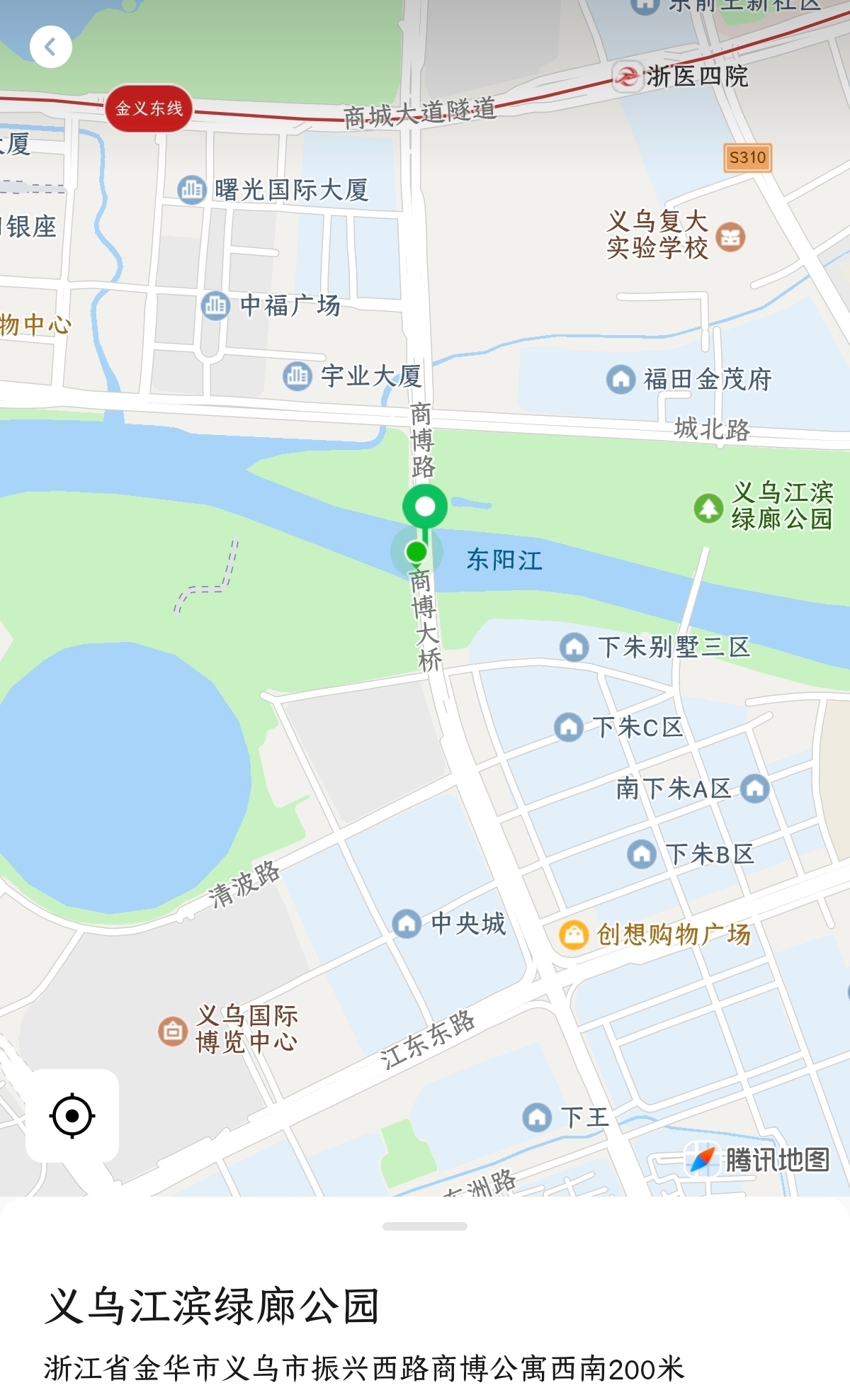
Task: Tap 宇业大厦 building marker
Action: tap(297, 376)
